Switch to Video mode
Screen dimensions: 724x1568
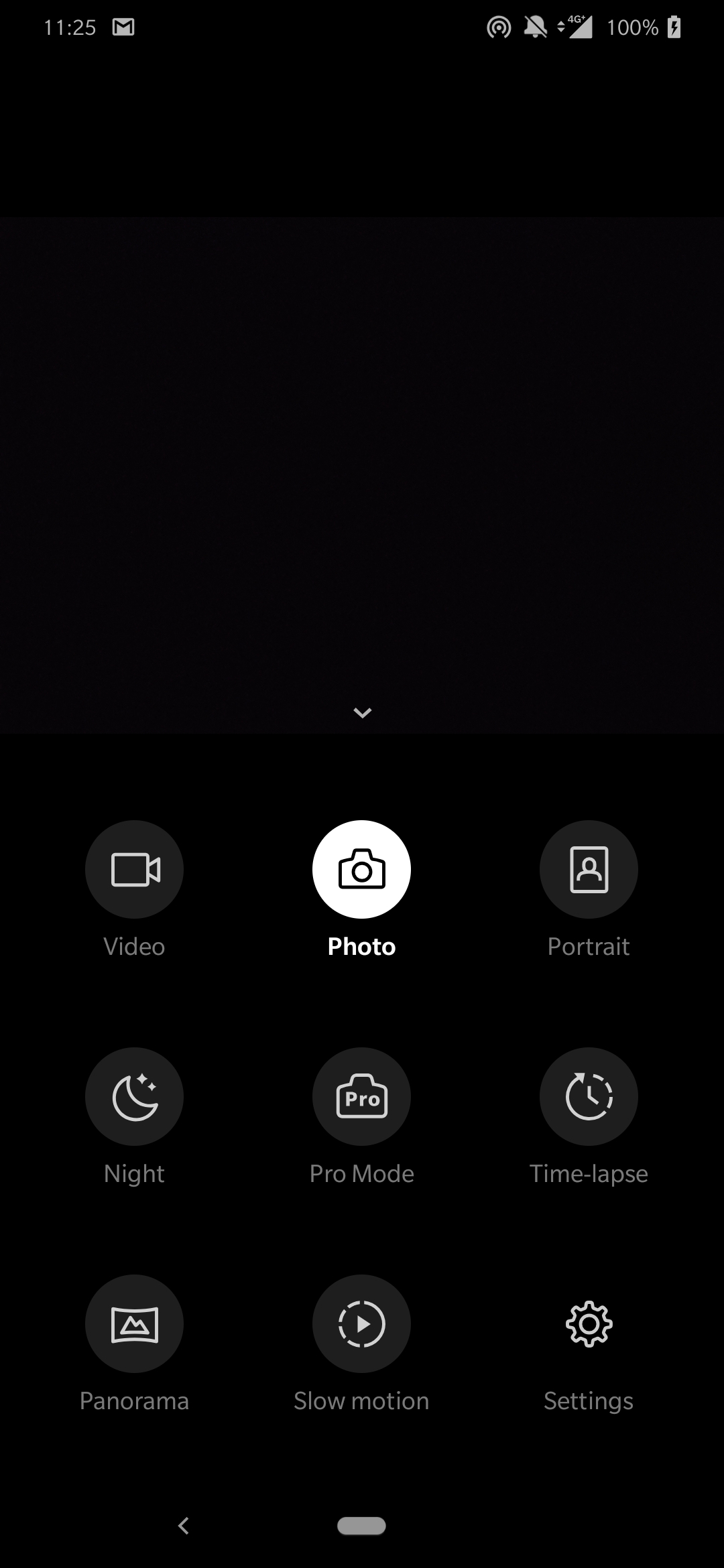coord(134,869)
